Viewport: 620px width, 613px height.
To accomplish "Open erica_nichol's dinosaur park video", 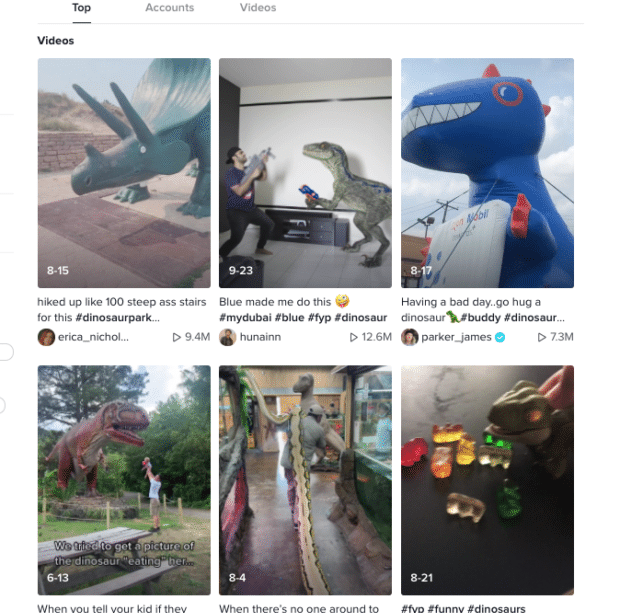I will [124, 173].
